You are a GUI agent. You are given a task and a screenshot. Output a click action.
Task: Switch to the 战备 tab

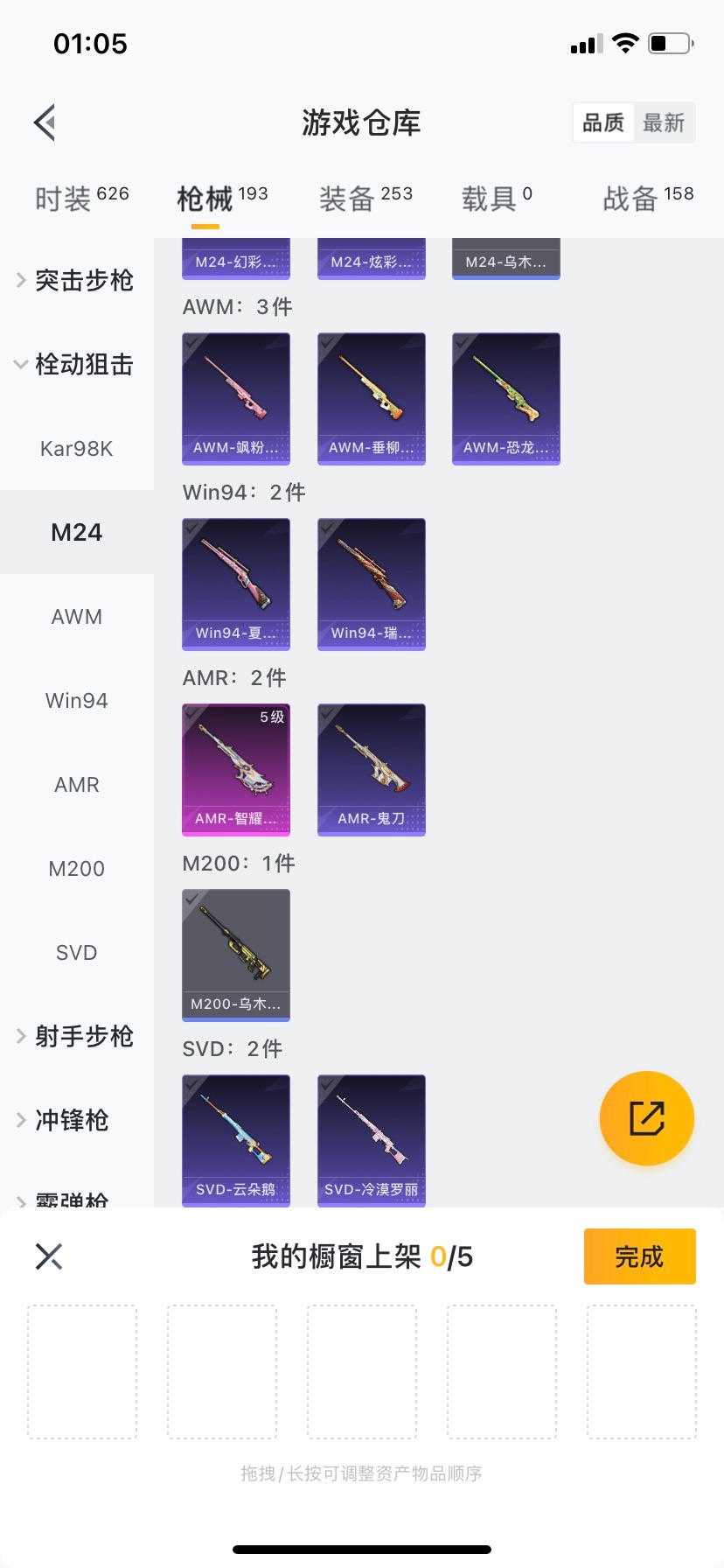(647, 199)
